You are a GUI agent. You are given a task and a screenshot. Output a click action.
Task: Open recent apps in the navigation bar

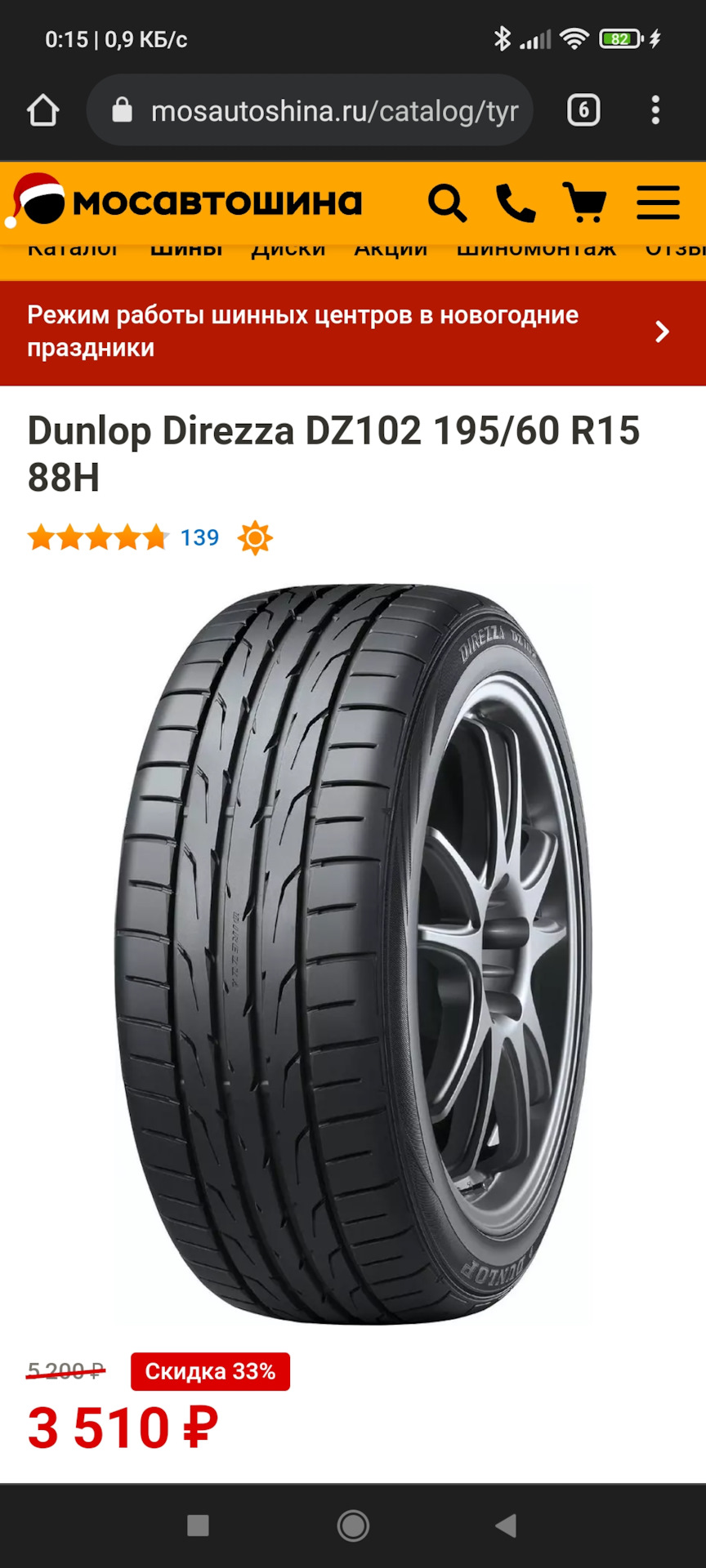[198, 1525]
